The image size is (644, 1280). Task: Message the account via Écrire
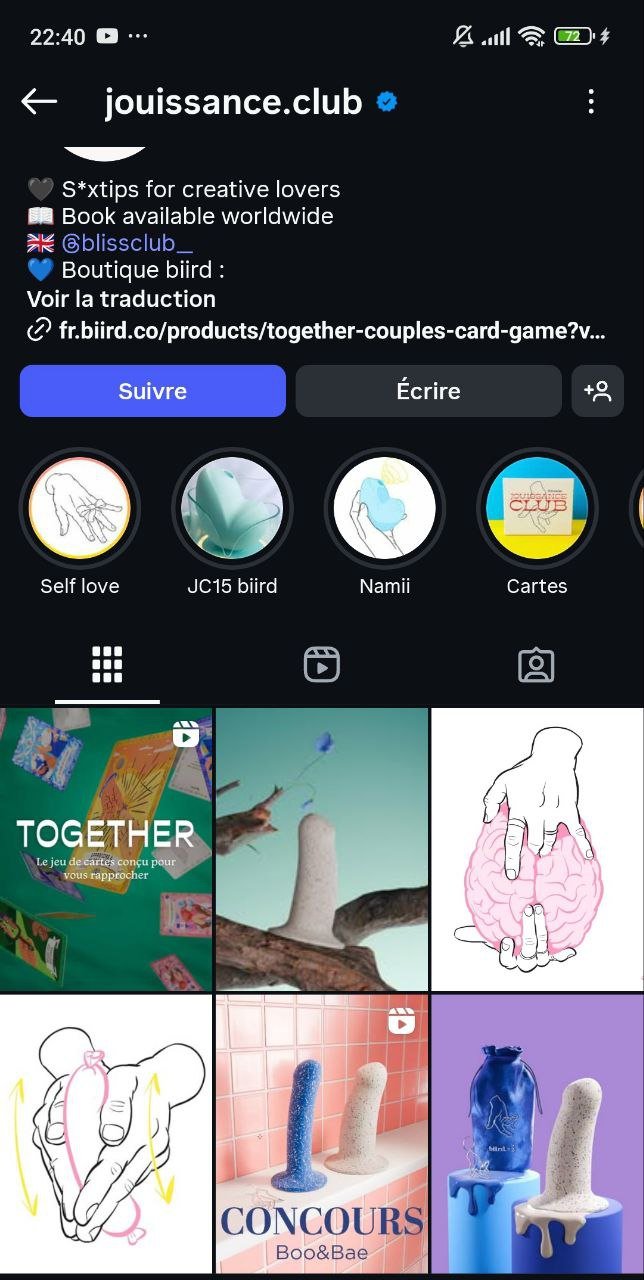(428, 391)
